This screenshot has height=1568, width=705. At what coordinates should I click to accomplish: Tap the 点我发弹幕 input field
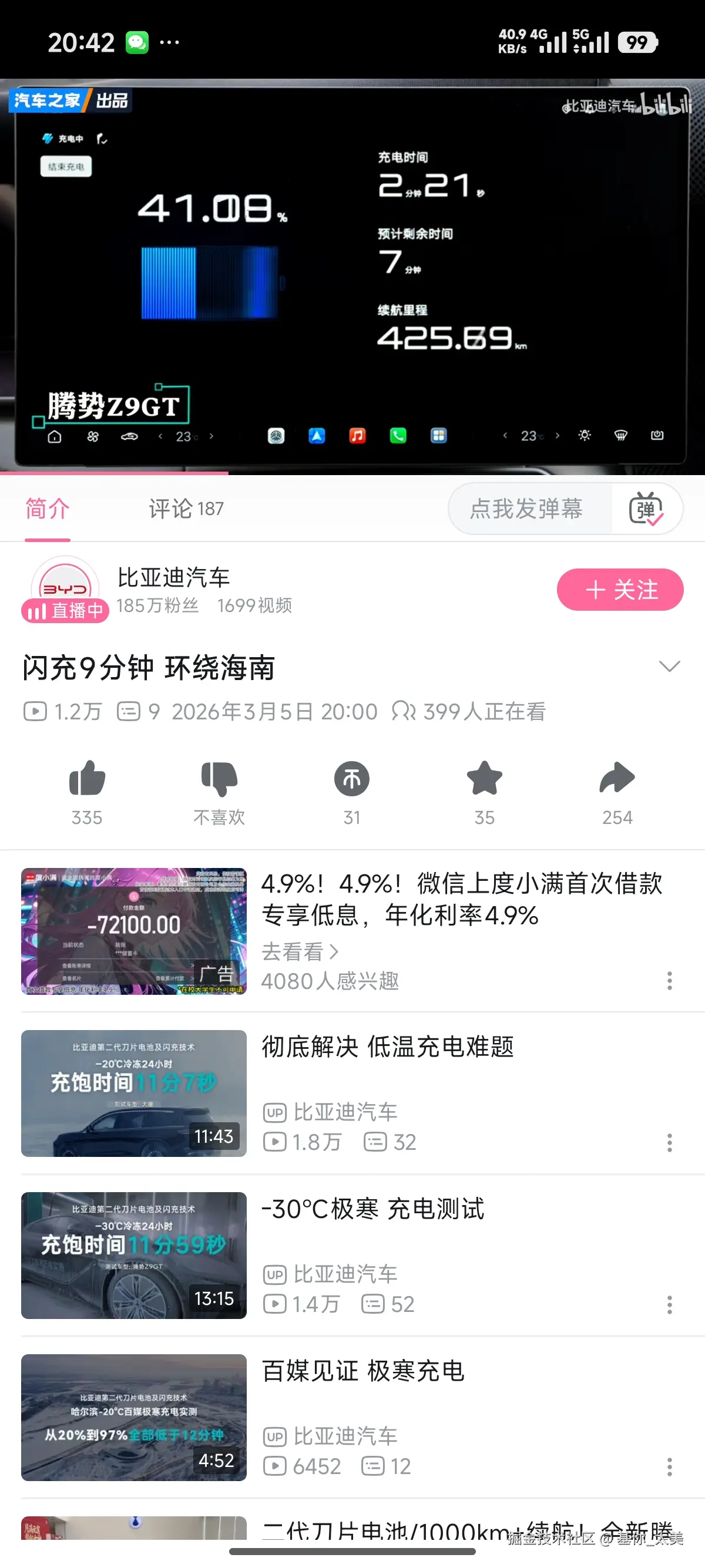528,509
